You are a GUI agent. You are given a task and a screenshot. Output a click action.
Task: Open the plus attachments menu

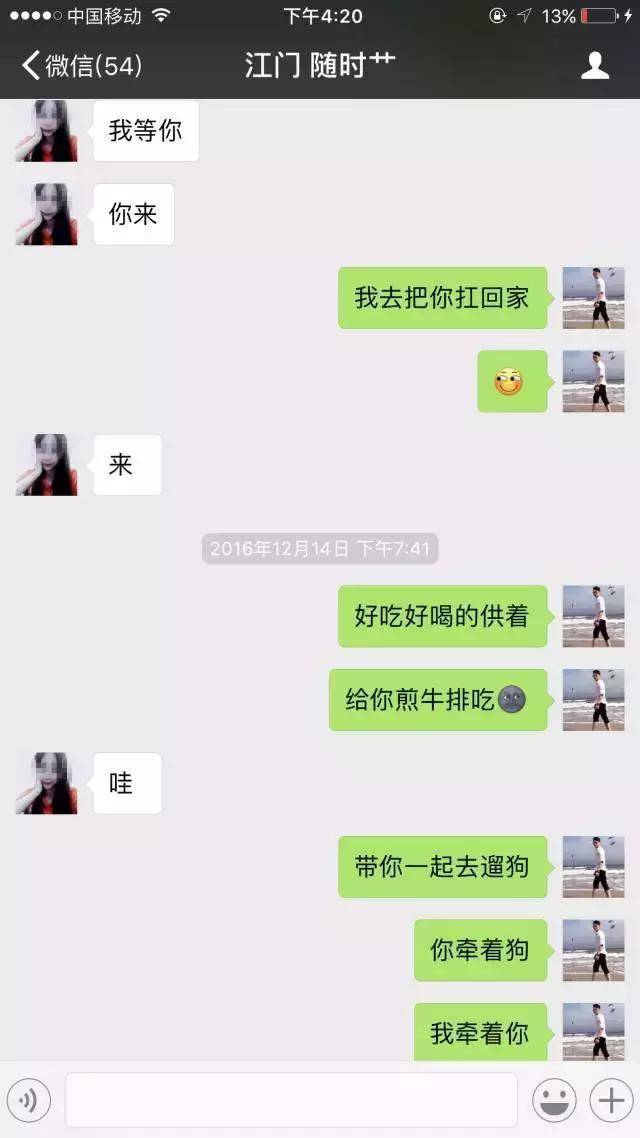click(609, 1100)
